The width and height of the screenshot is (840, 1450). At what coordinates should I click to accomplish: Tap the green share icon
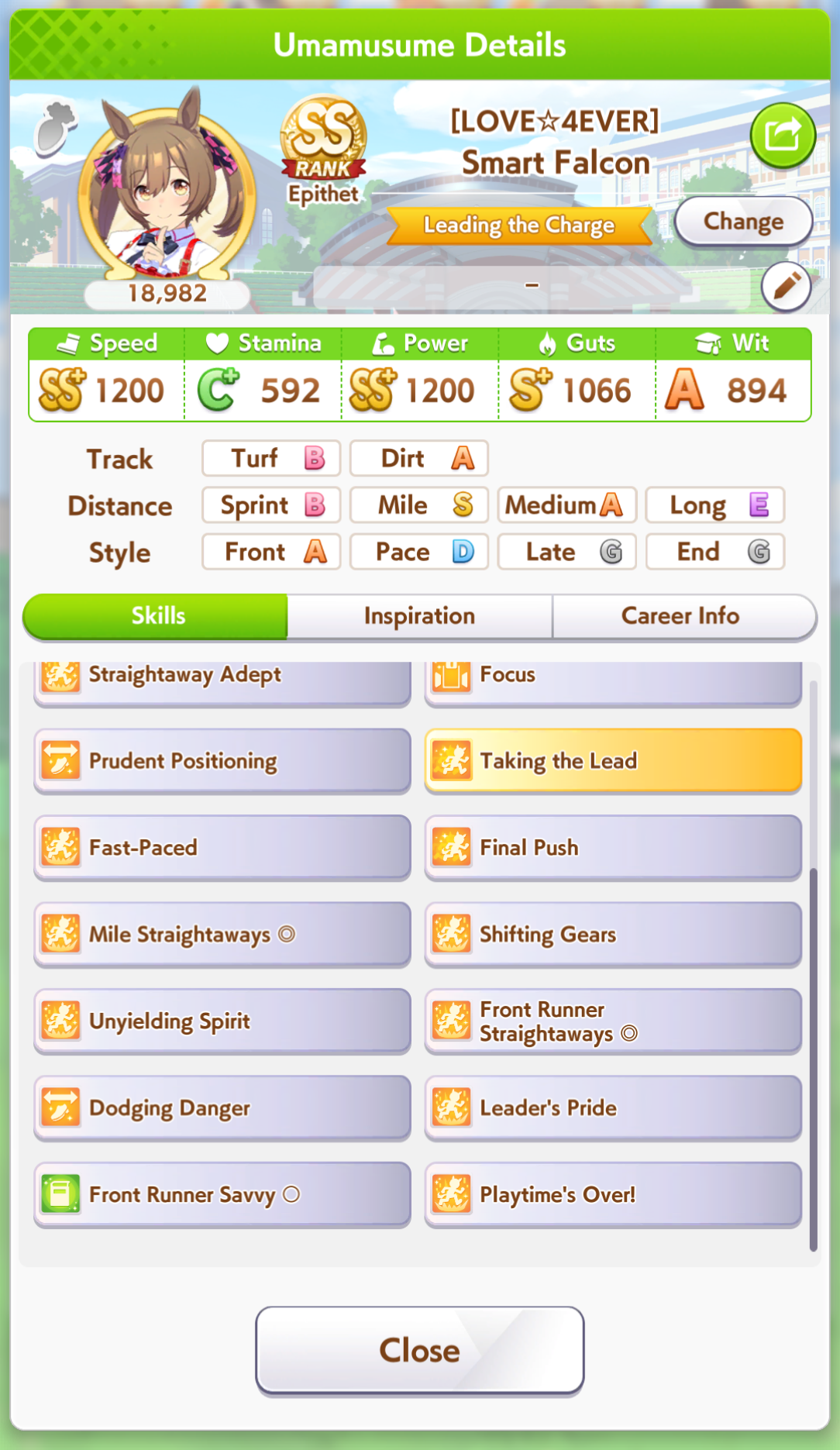[x=783, y=136]
